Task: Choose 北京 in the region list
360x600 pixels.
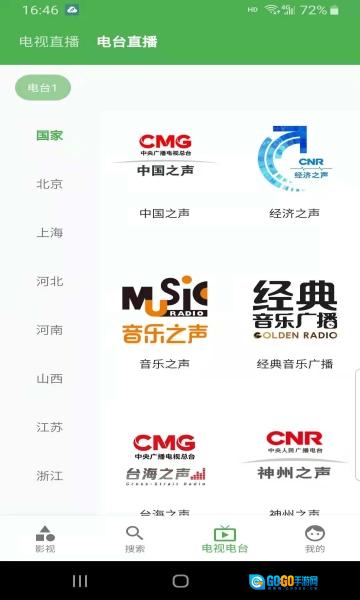Action: 49,184
